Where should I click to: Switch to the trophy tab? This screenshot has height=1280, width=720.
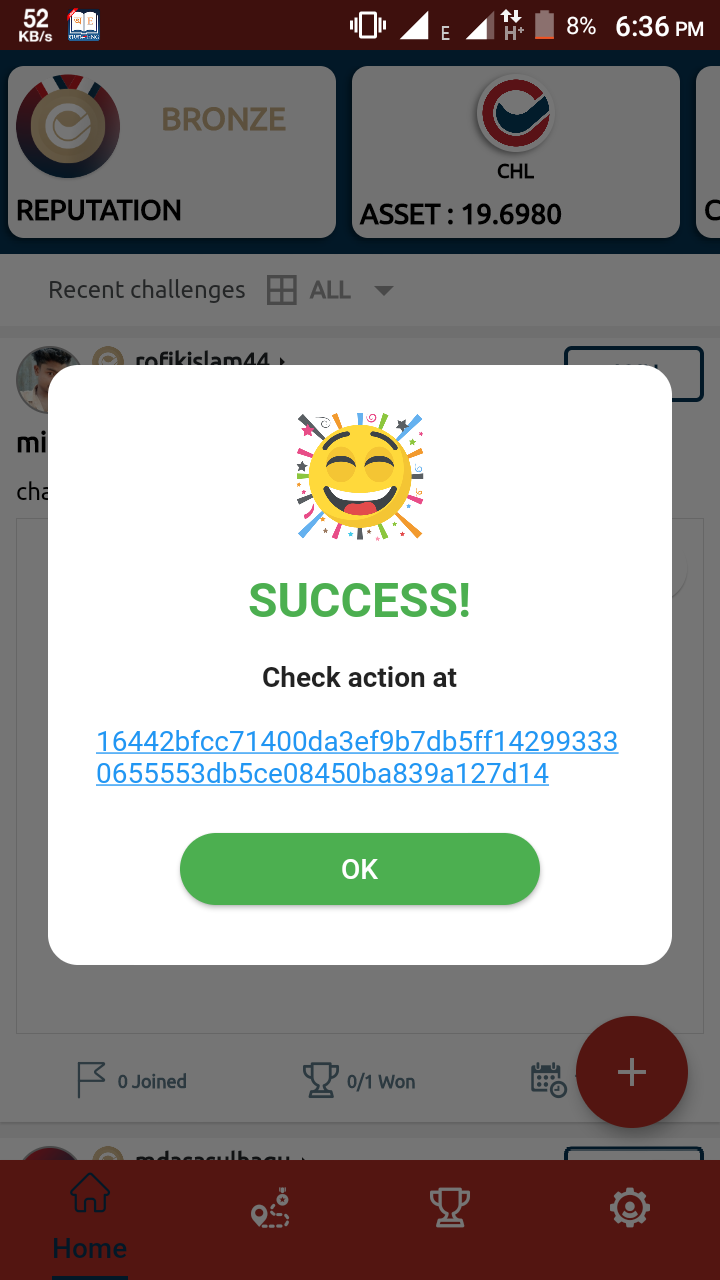449,1209
